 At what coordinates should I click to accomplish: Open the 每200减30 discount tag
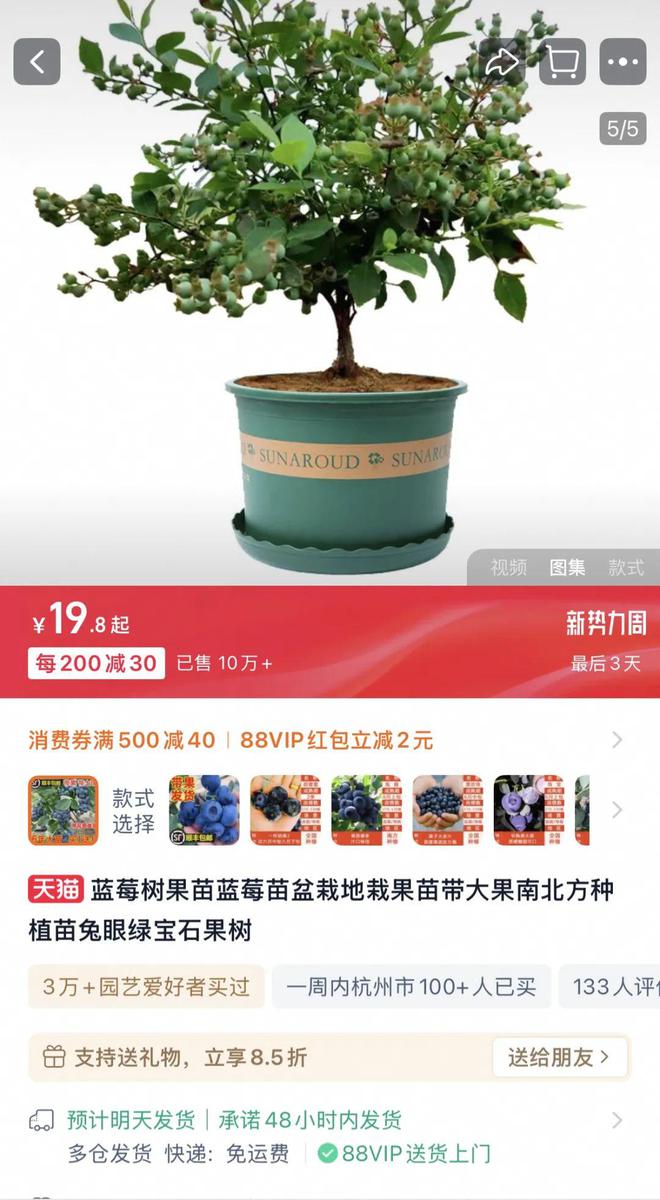click(x=96, y=663)
